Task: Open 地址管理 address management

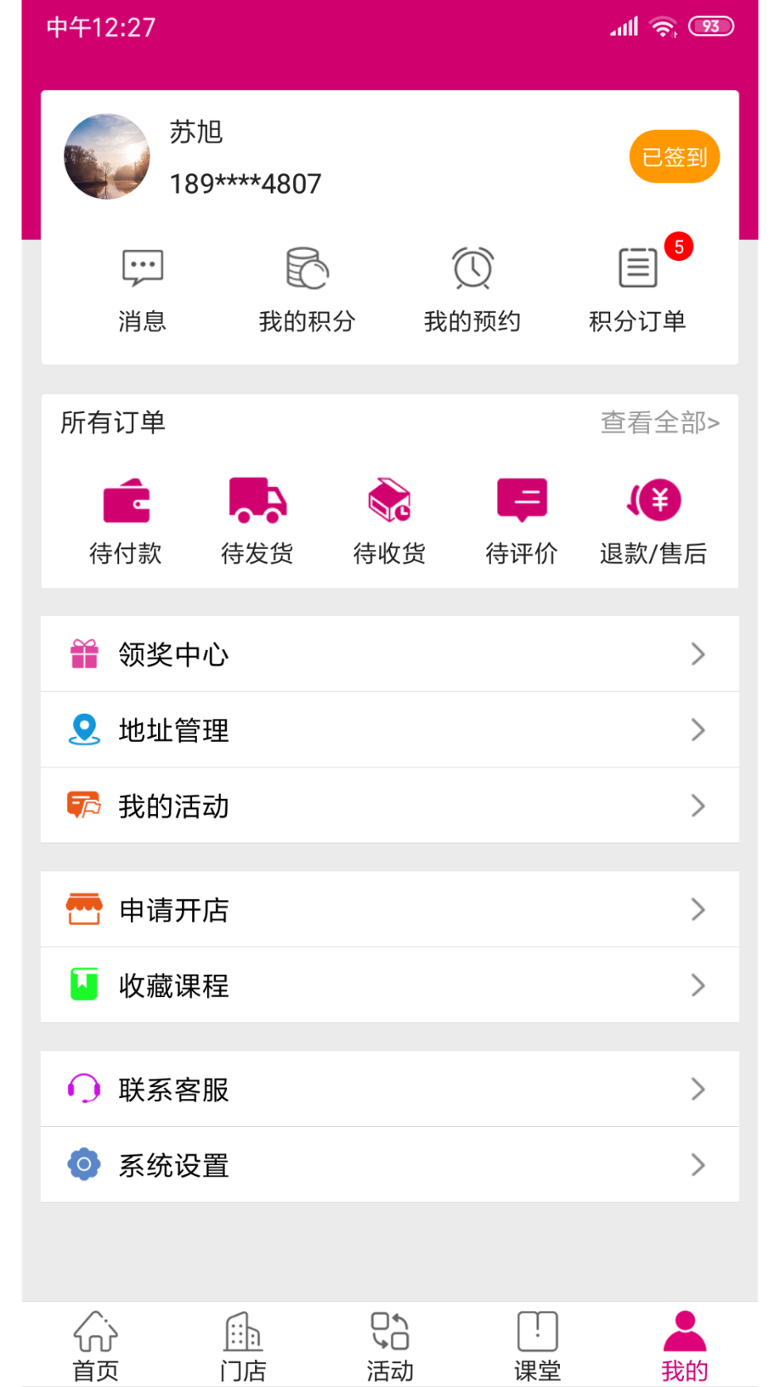Action: point(389,730)
